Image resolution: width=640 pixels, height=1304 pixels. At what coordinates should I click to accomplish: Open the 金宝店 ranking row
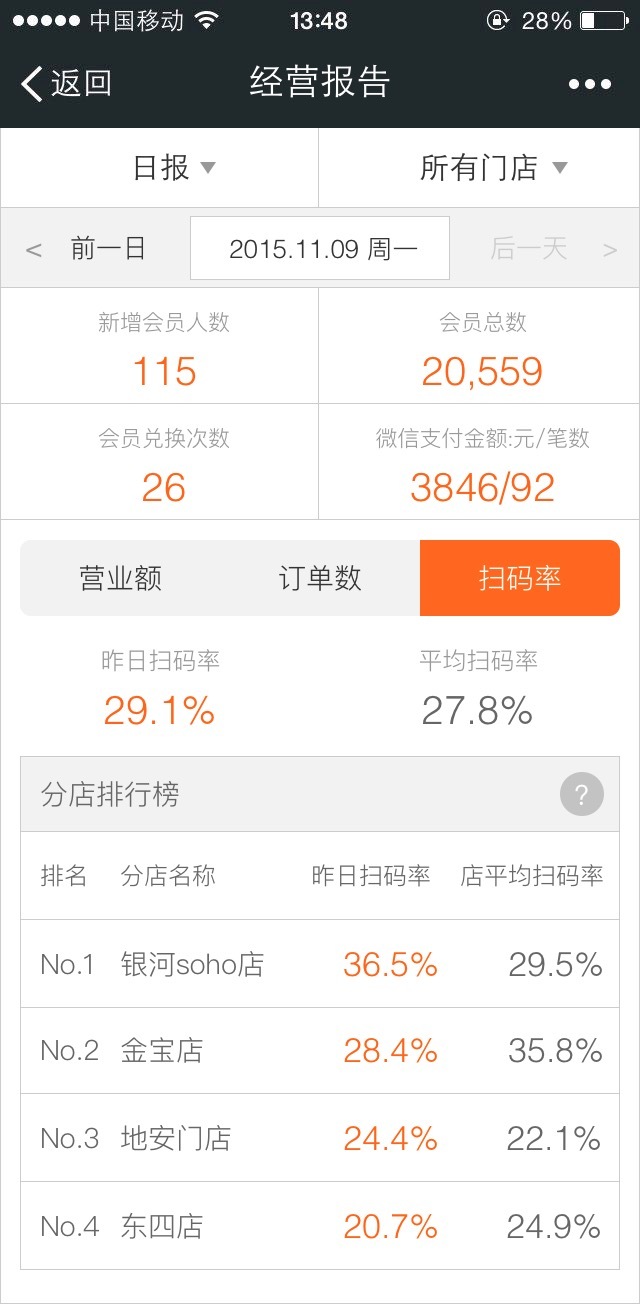coord(320,1050)
